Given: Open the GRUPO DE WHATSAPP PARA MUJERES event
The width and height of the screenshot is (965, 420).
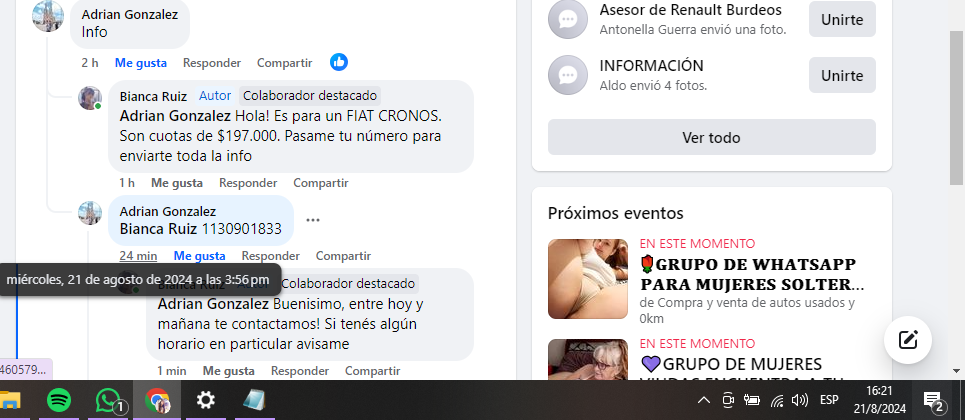Looking at the screenshot, I should pos(751,274).
